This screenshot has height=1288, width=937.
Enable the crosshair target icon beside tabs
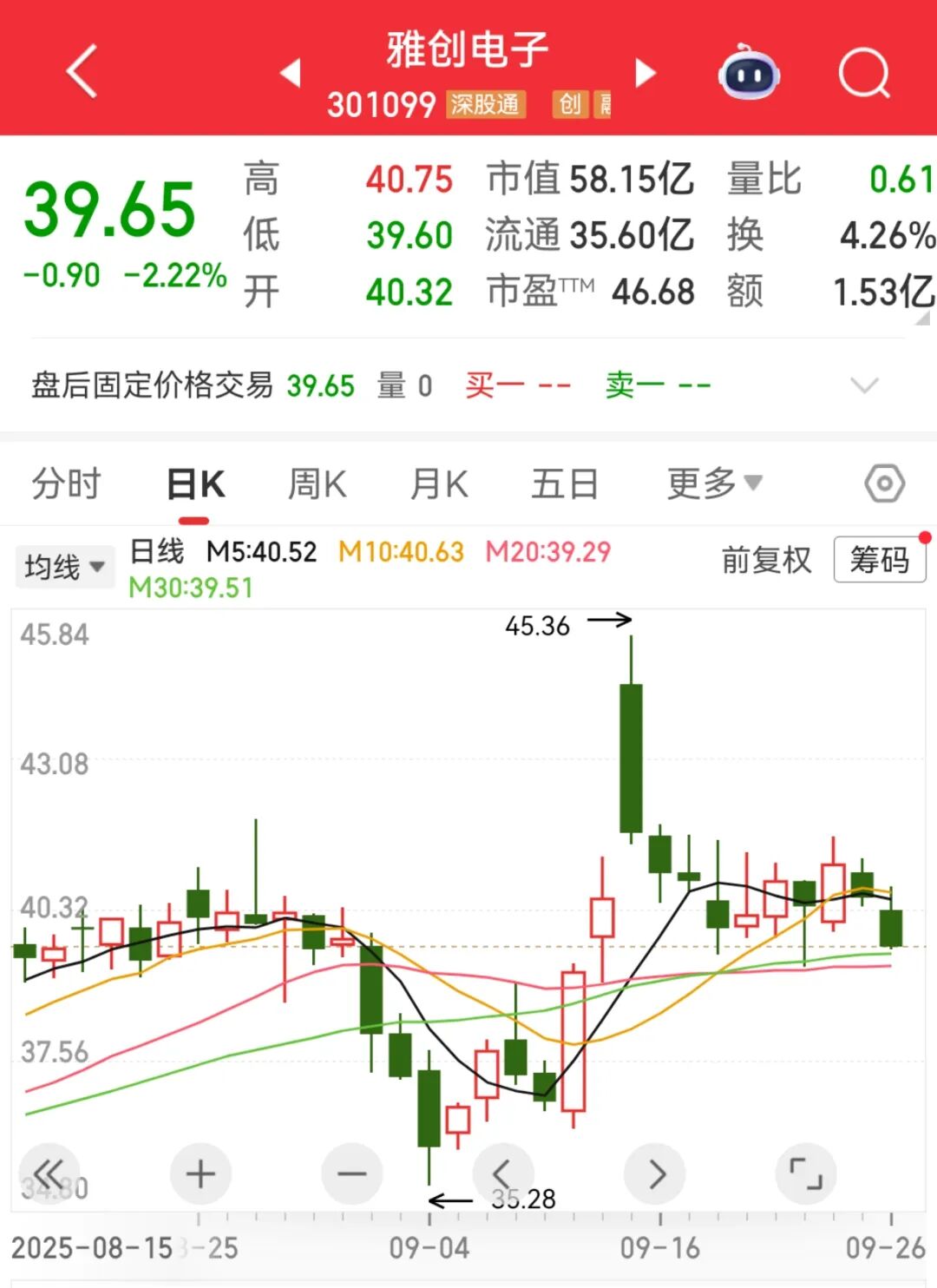pos(884,483)
